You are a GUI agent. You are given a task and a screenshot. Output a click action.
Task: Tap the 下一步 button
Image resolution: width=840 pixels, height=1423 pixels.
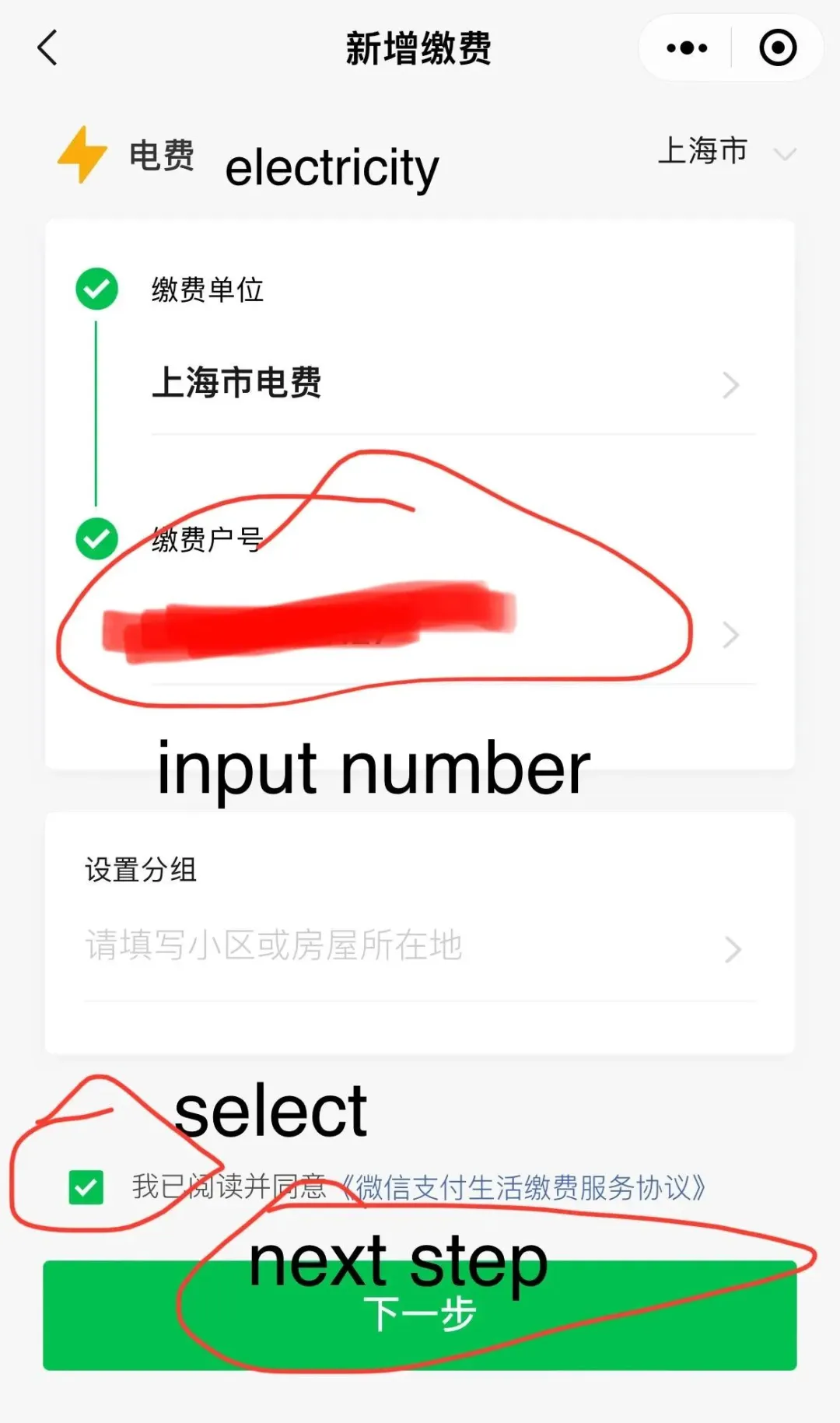pyautogui.click(x=420, y=1315)
